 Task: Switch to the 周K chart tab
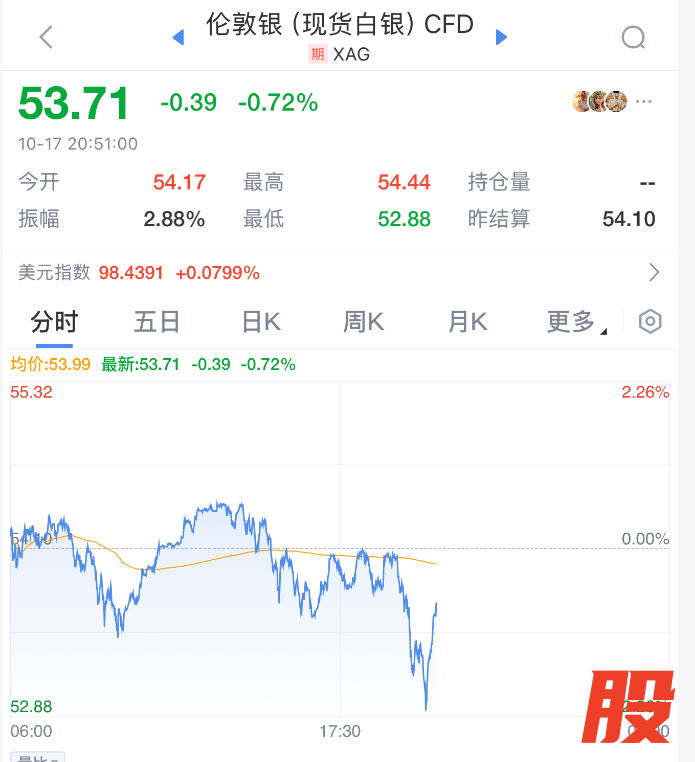(364, 322)
